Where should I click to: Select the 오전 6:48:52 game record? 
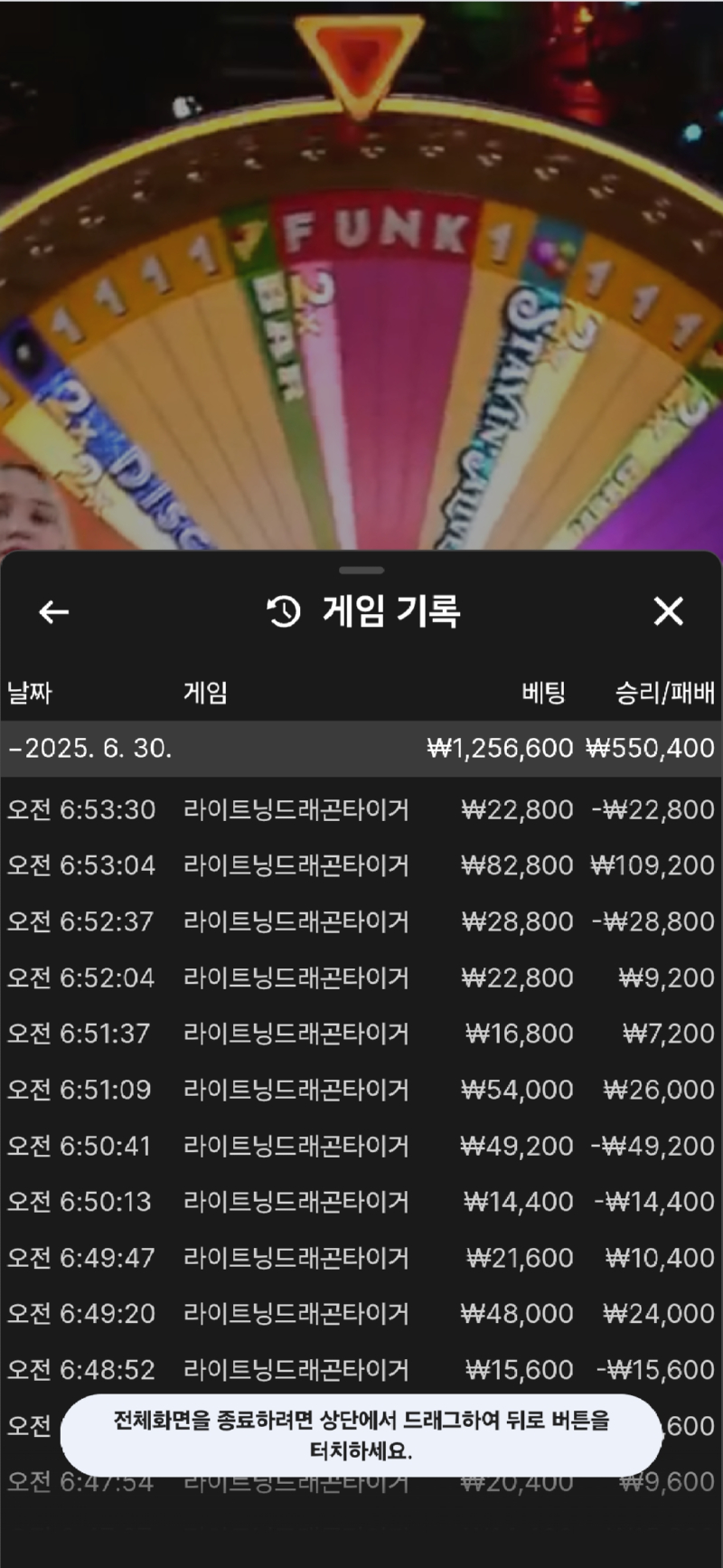361,1370
